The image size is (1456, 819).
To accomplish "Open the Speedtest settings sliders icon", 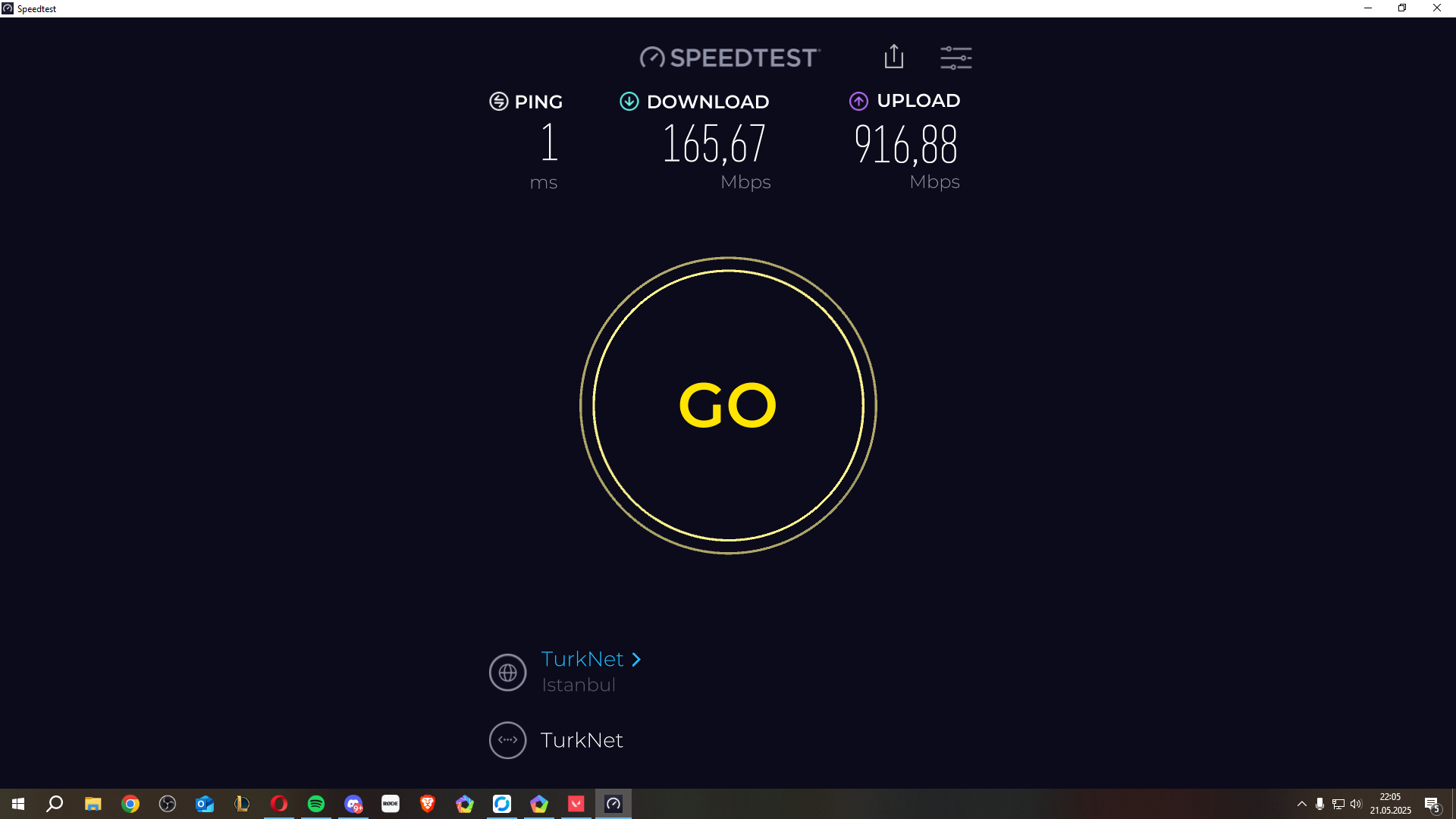I will pyautogui.click(x=956, y=58).
